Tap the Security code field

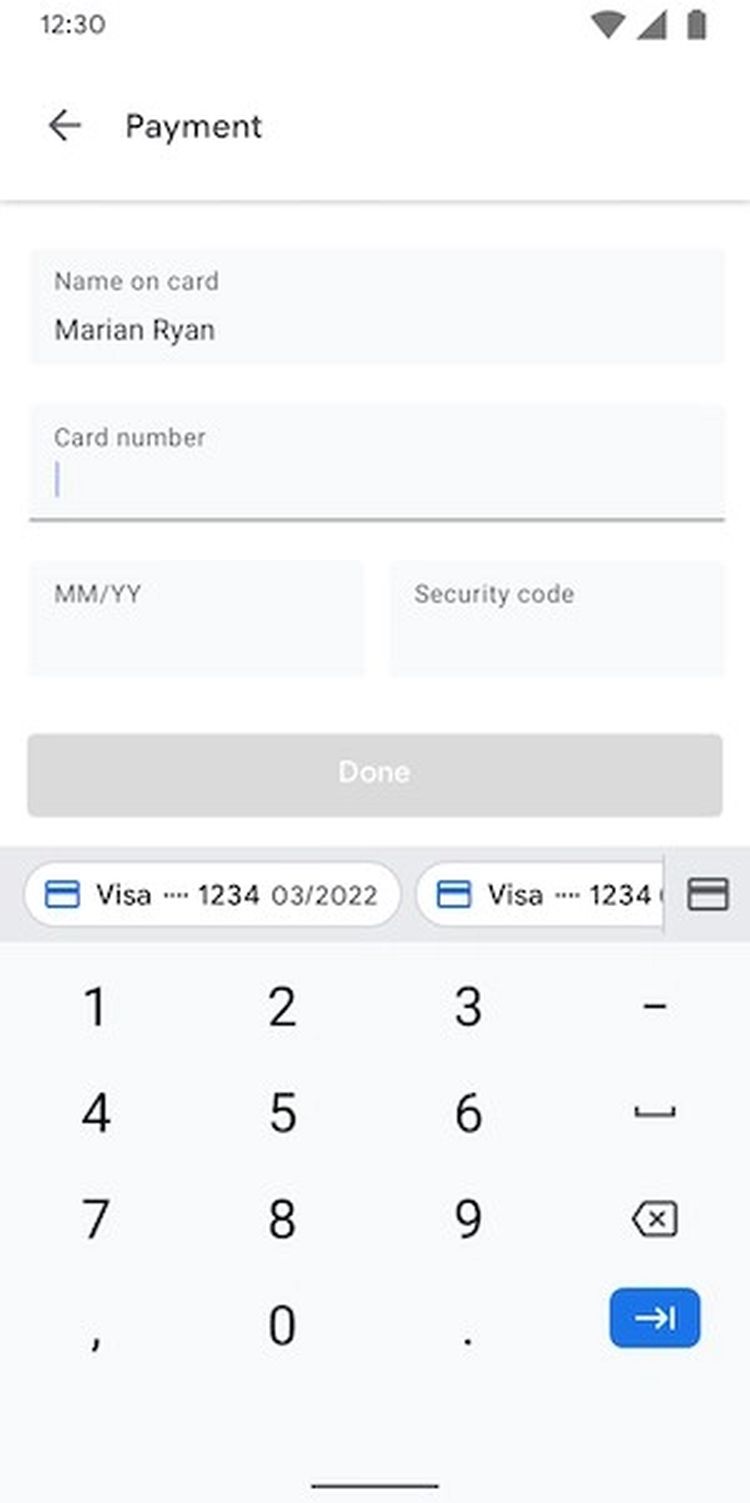[x=556, y=618]
